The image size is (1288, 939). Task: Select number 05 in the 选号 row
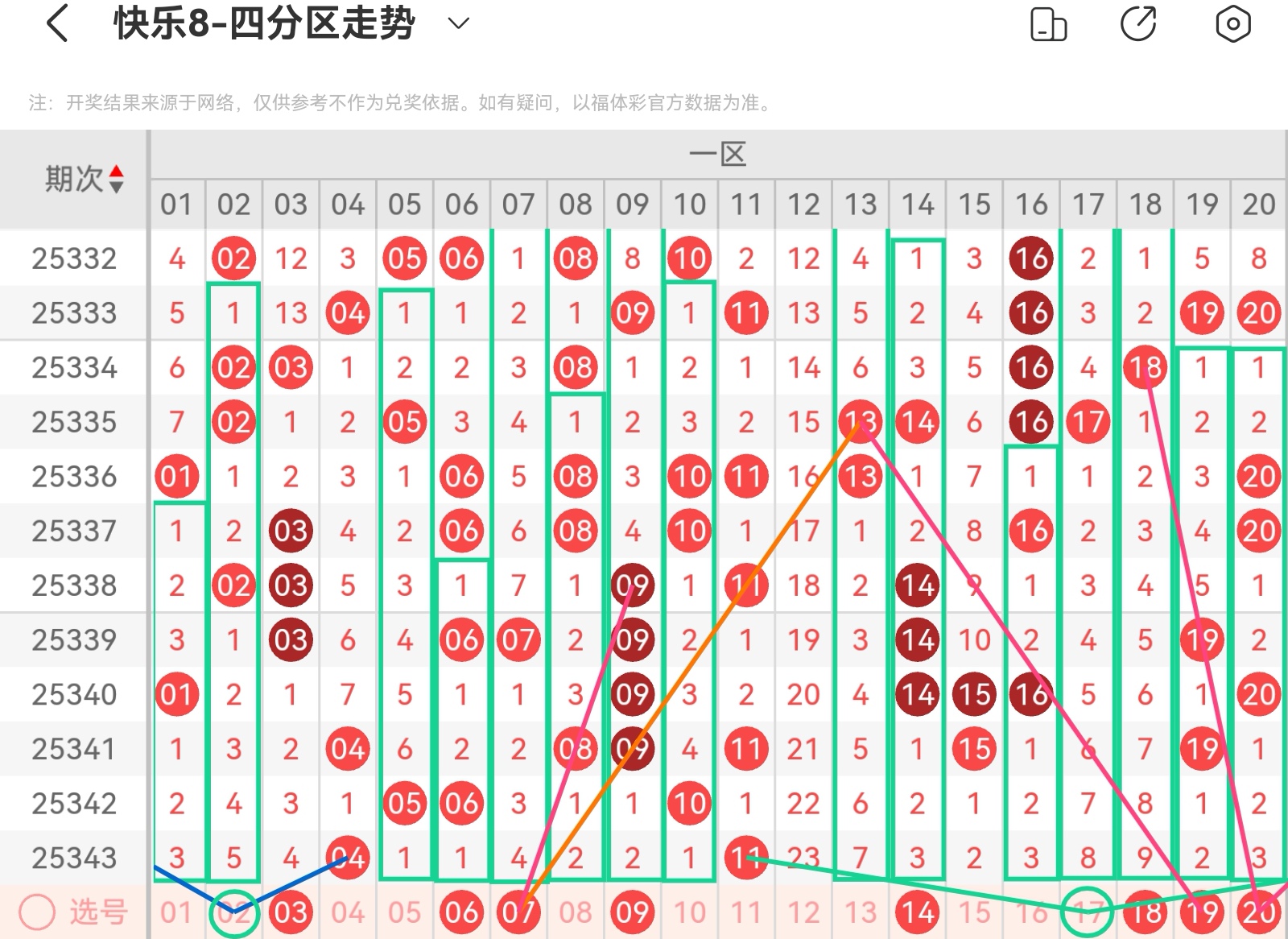pyautogui.click(x=404, y=912)
